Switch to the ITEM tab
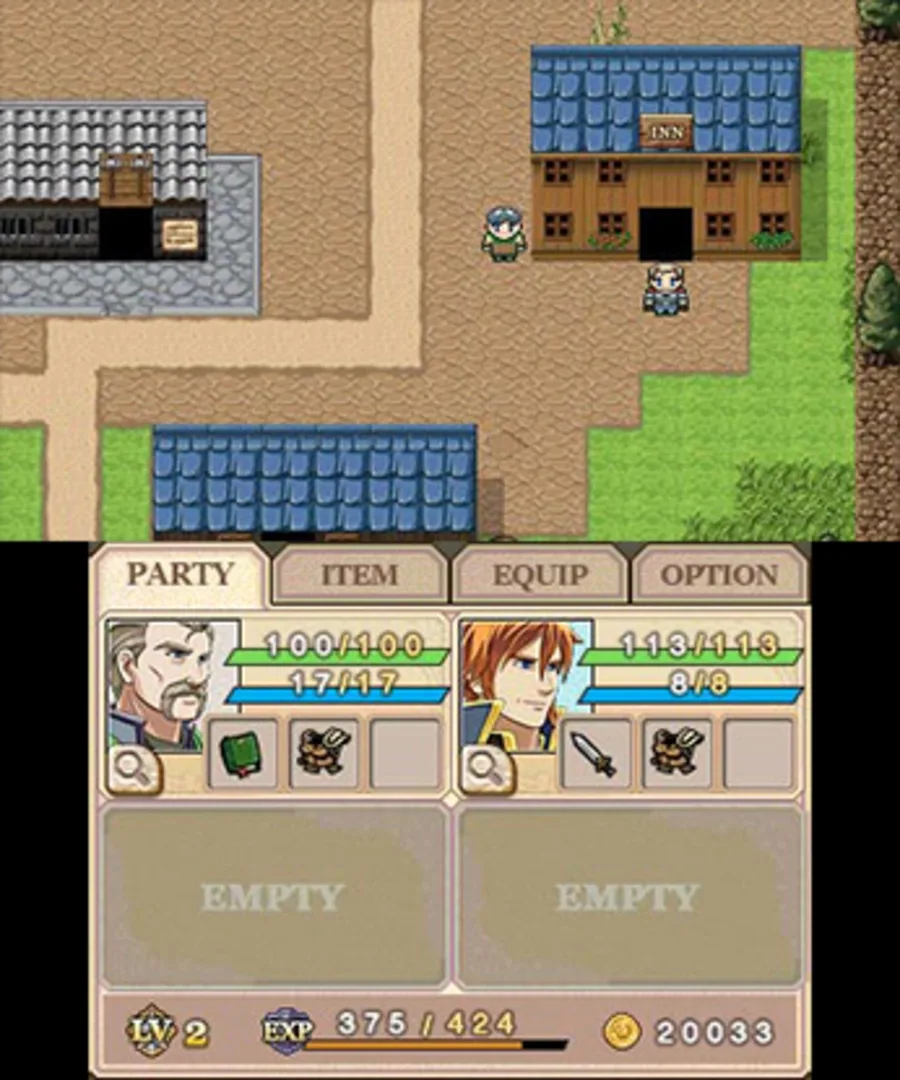This screenshot has width=900, height=1080. (360, 576)
